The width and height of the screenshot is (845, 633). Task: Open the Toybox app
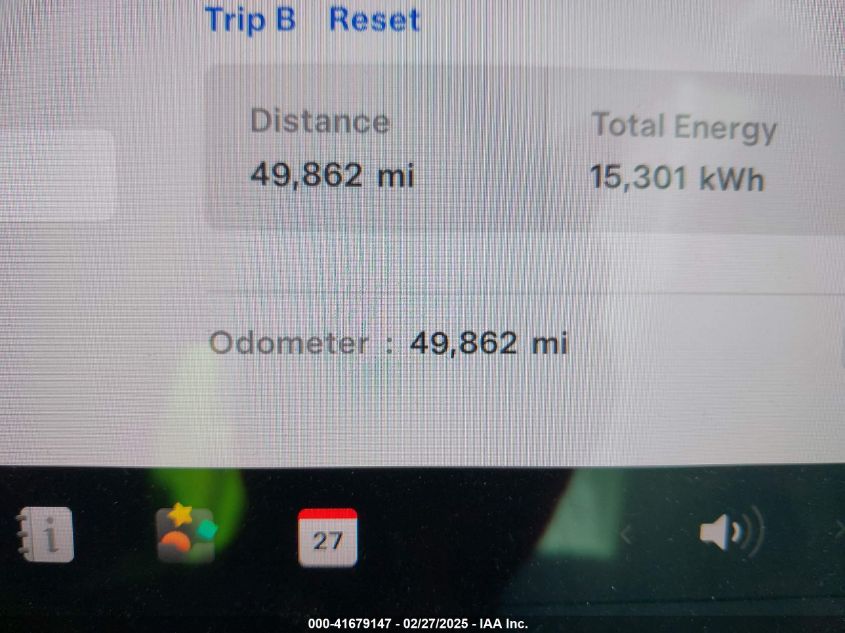point(186,535)
